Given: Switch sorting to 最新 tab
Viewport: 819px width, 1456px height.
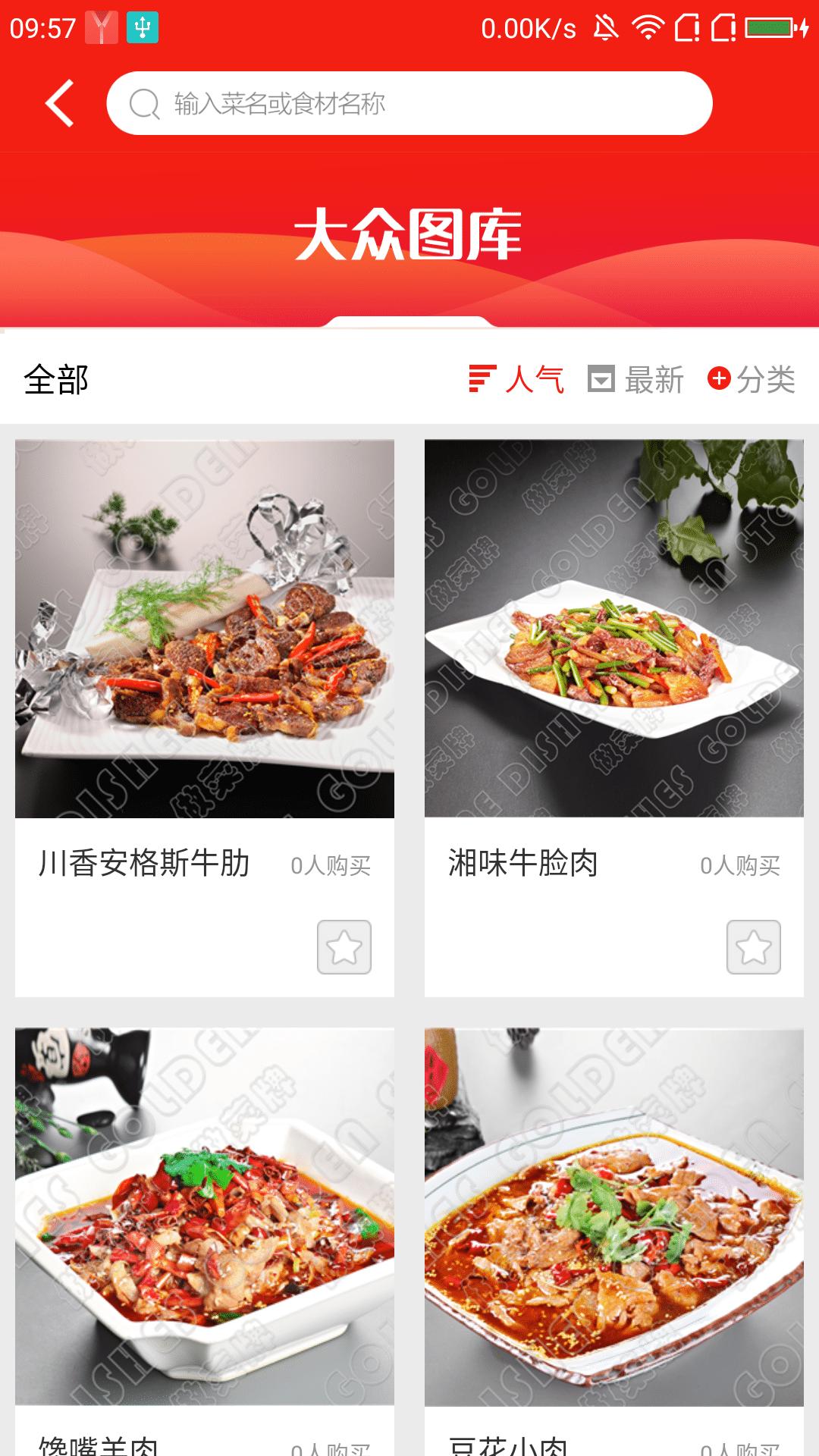Looking at the screenshot, I should 654,378.
